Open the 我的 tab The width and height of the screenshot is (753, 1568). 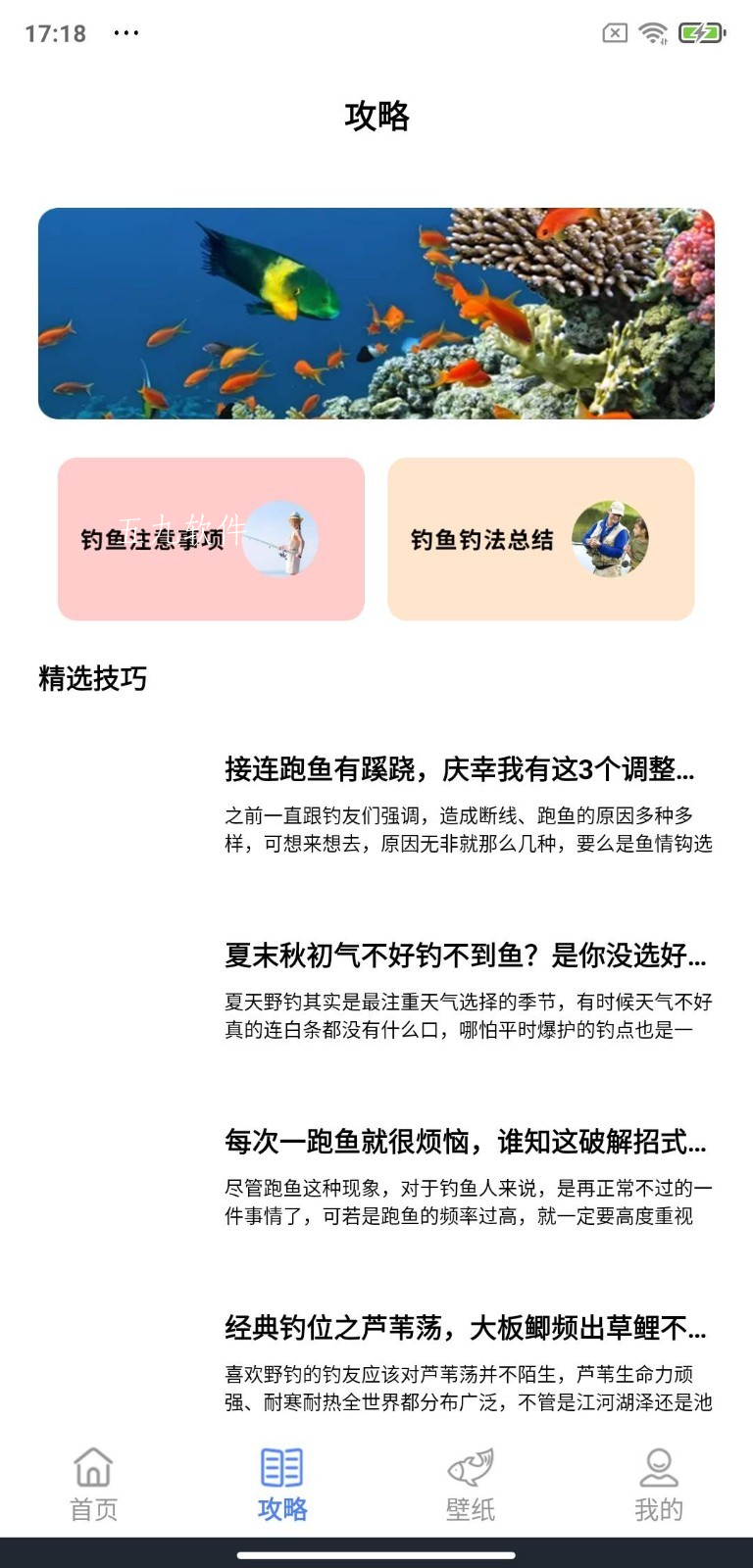coord(659,1485)
